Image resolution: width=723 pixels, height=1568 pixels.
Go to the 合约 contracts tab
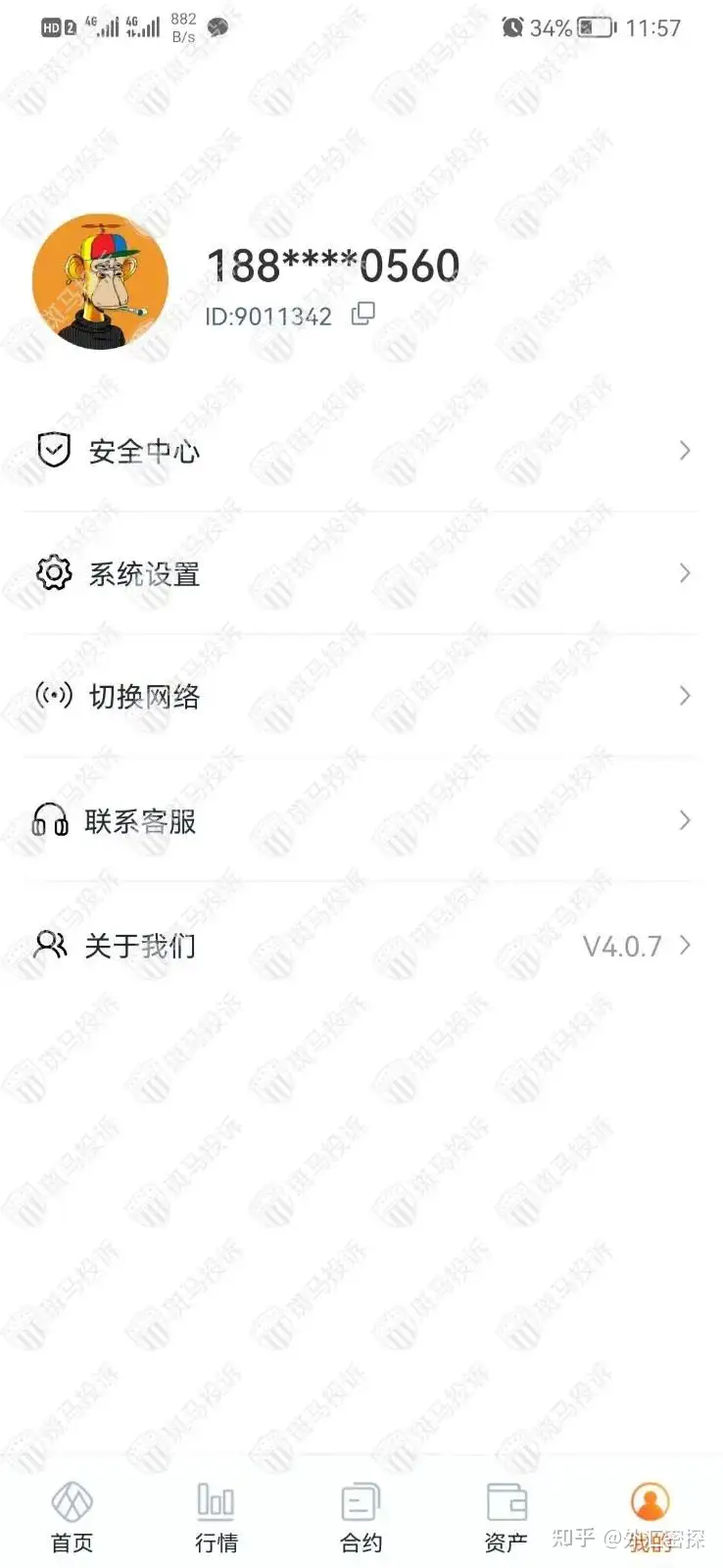tap(361, 1515)
